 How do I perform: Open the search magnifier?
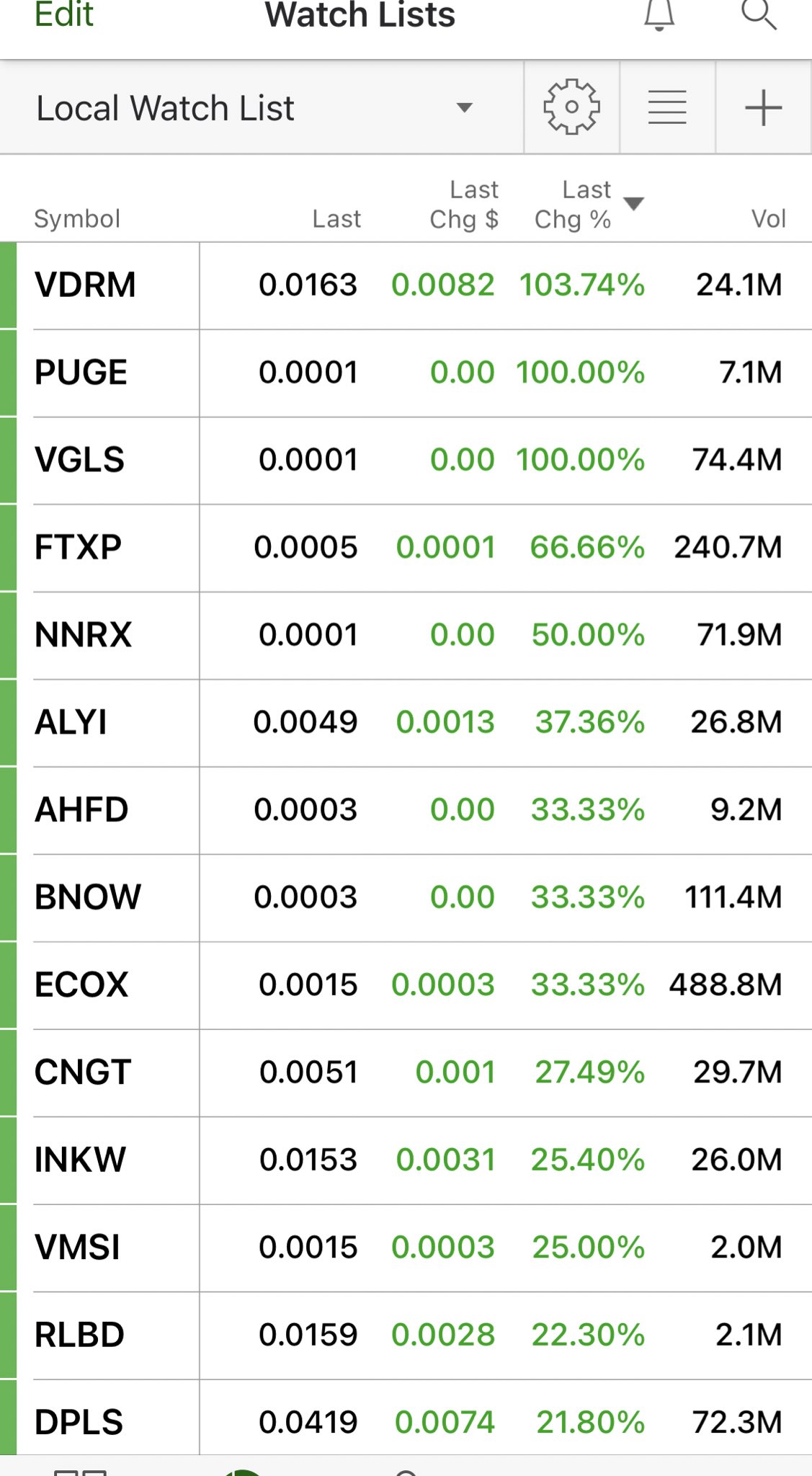click(x=759, y=16)
